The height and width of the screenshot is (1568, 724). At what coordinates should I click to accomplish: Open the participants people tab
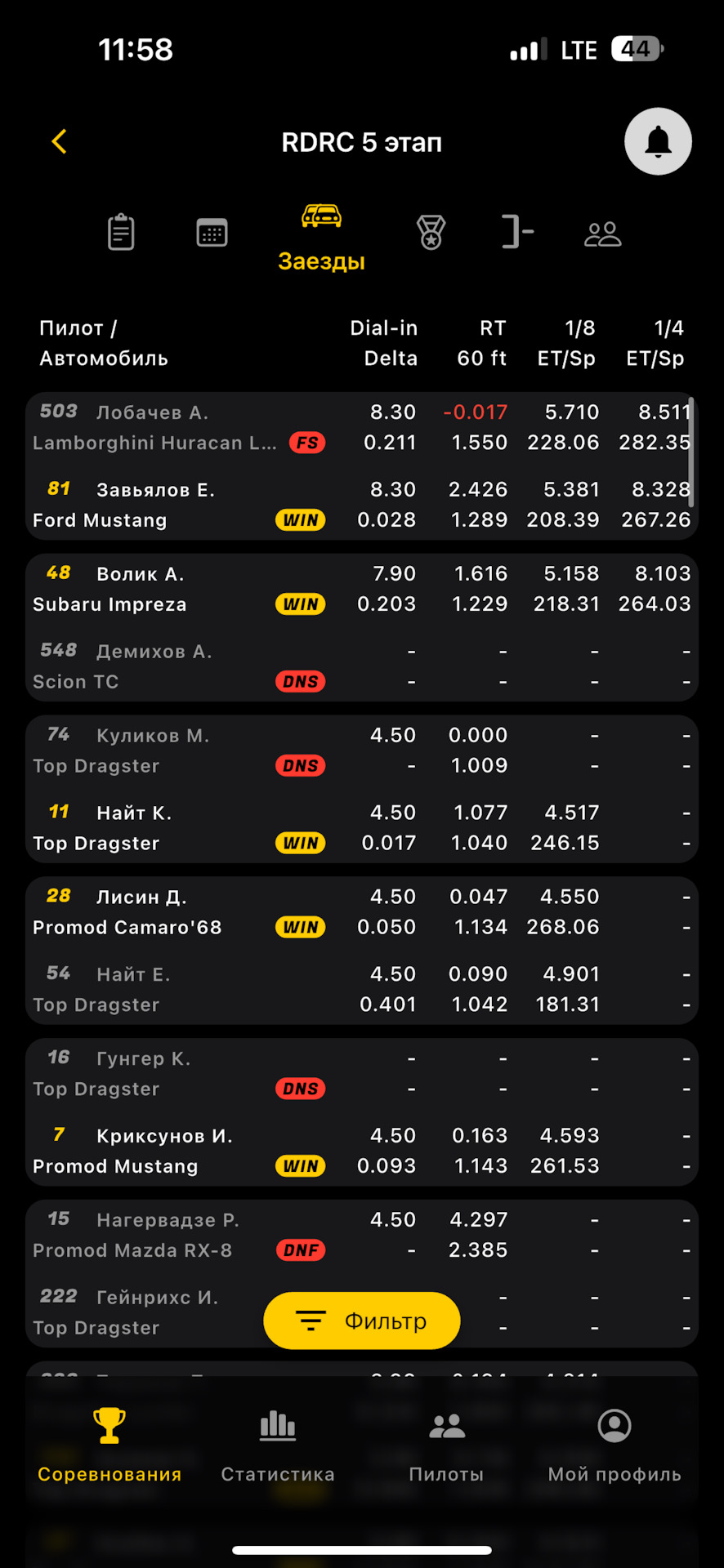[x=603, y=234]
